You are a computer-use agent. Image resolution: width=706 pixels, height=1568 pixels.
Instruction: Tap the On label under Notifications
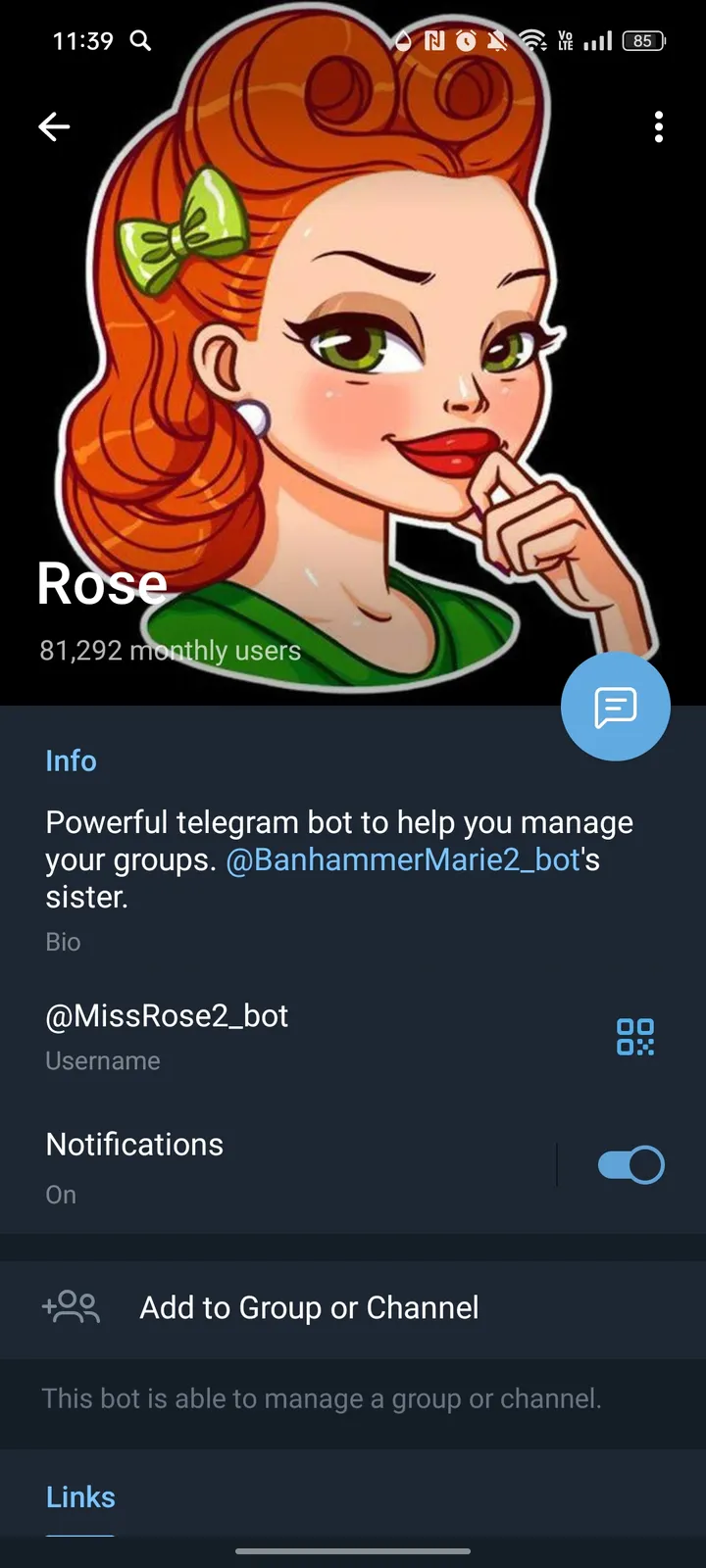[60, 1194]
